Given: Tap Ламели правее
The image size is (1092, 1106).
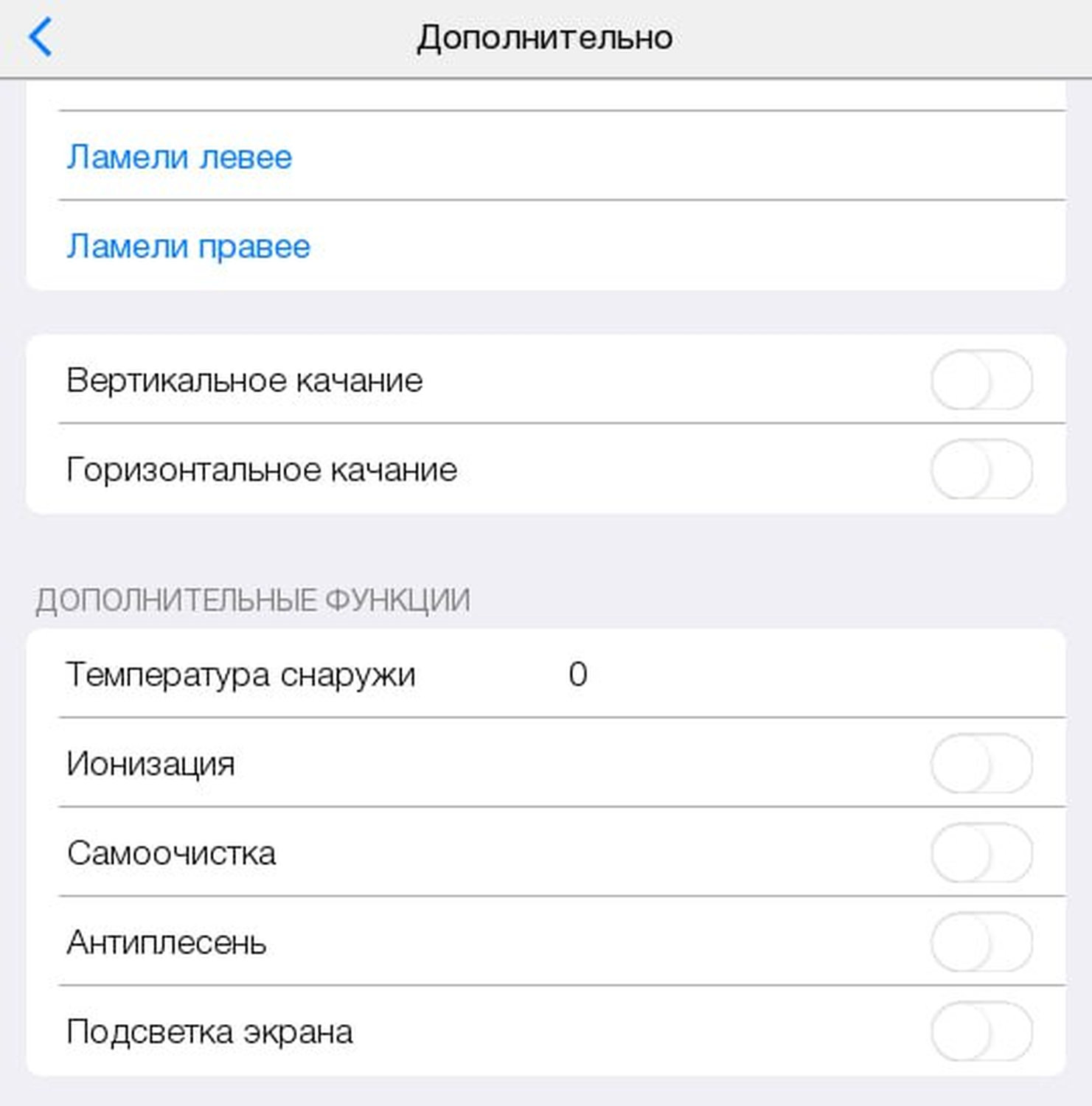Looking at the screenshot, I should (x=188, y=246).
